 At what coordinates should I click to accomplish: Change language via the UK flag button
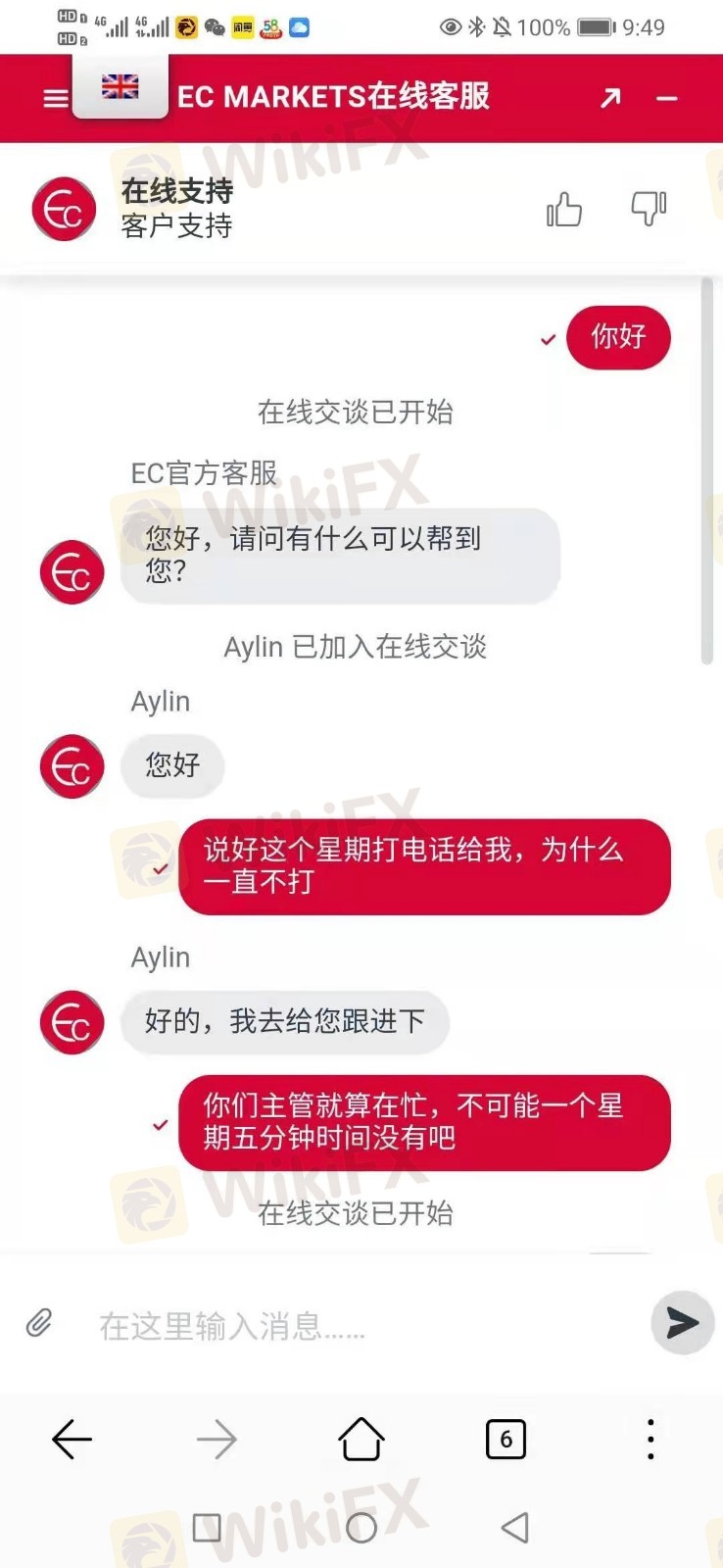click(120, 87)
